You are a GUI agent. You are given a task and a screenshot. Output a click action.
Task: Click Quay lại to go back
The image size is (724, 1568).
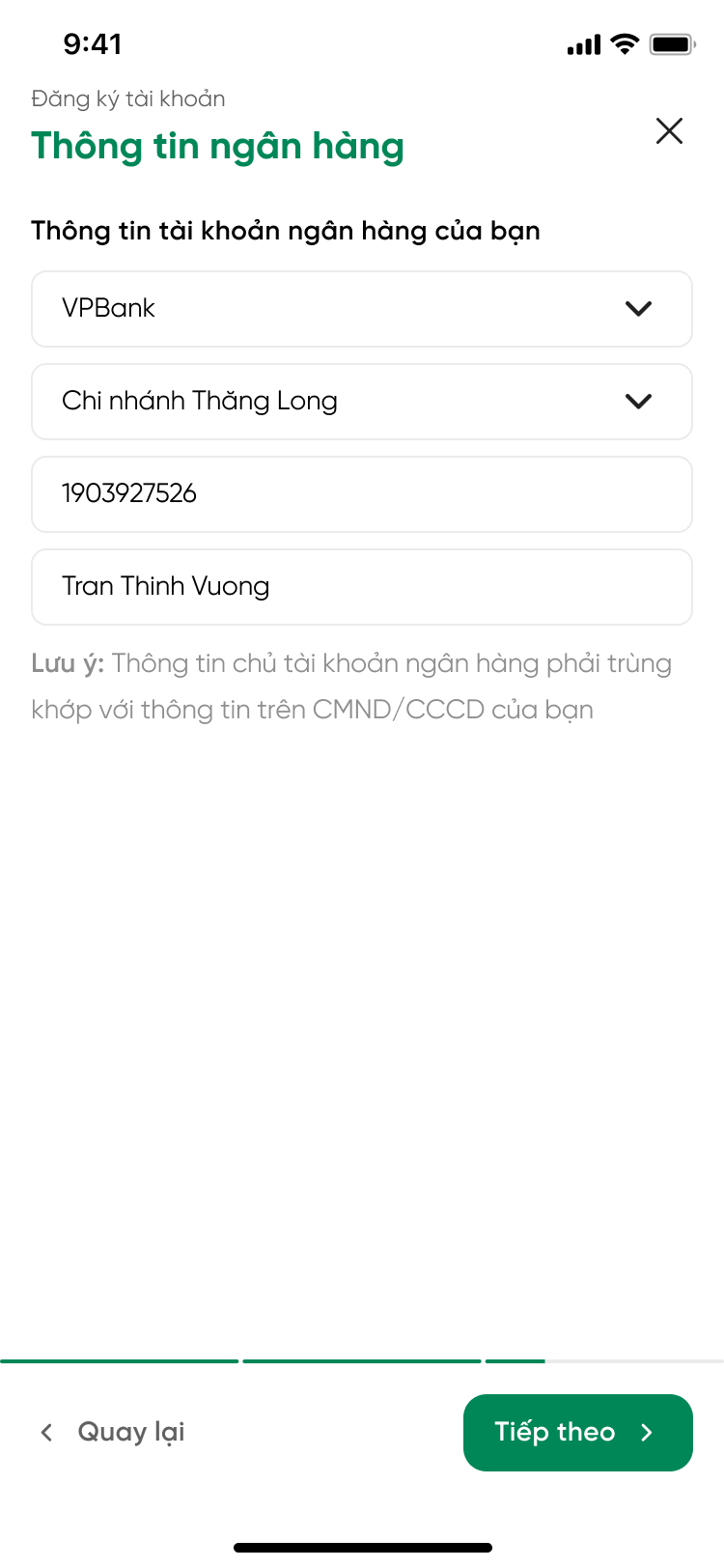pyautogui.click(x=130, y=1432)
